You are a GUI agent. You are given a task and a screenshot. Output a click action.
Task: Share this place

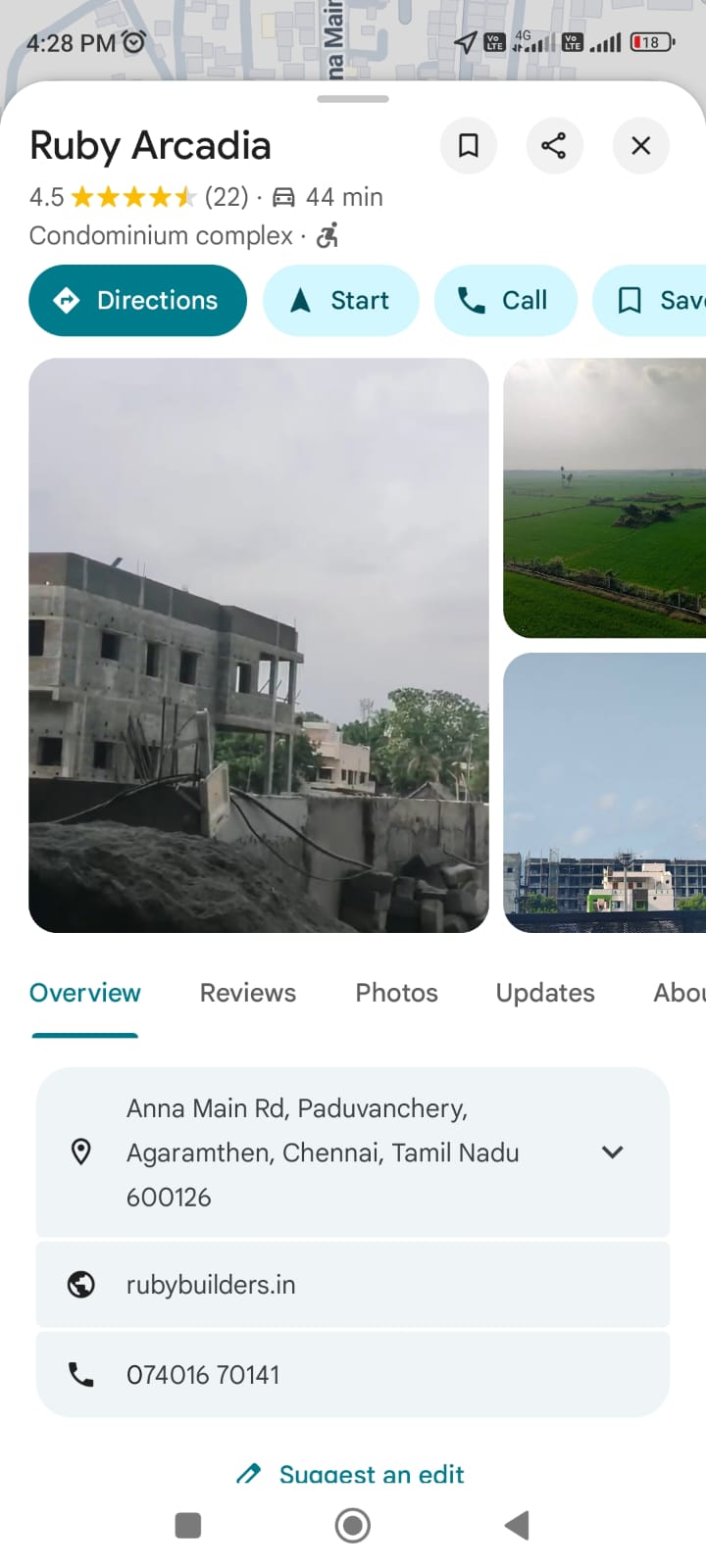[554, 146]
